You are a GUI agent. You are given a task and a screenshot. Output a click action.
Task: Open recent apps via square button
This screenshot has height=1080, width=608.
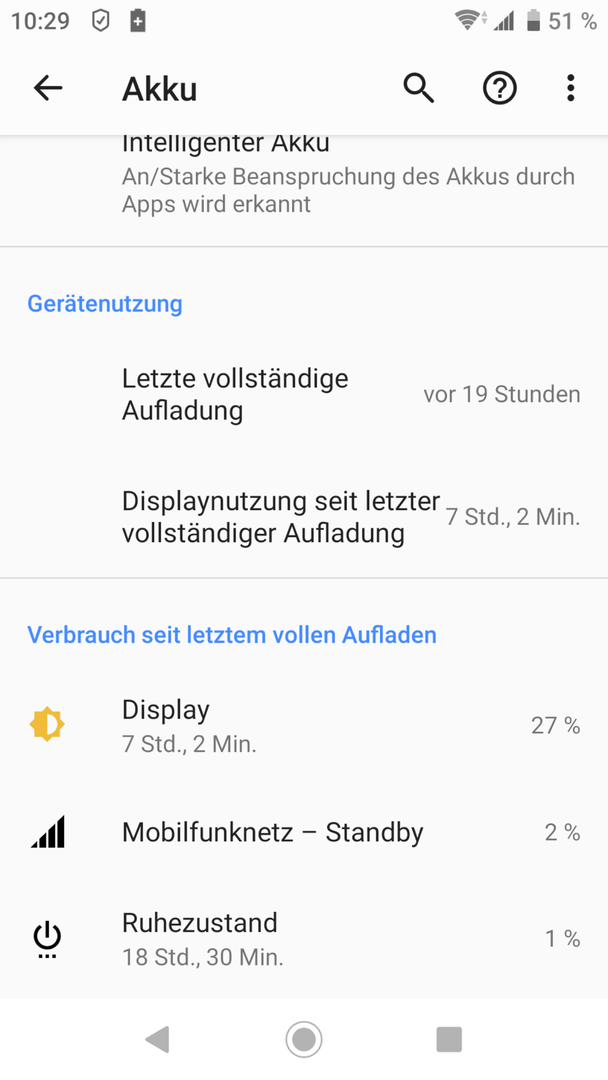[x=449, y=1039]
